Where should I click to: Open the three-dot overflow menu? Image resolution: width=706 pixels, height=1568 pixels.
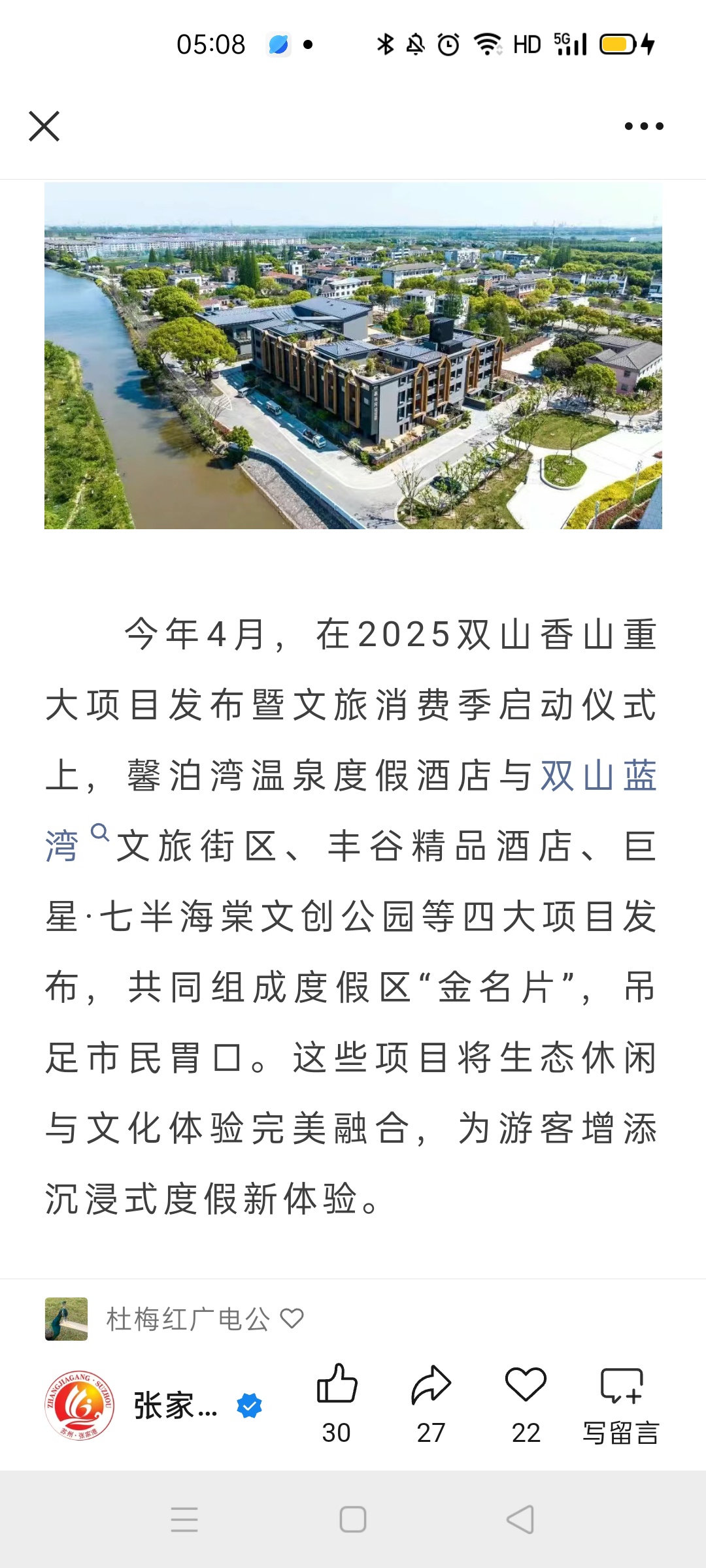click(x=643, y=126)
